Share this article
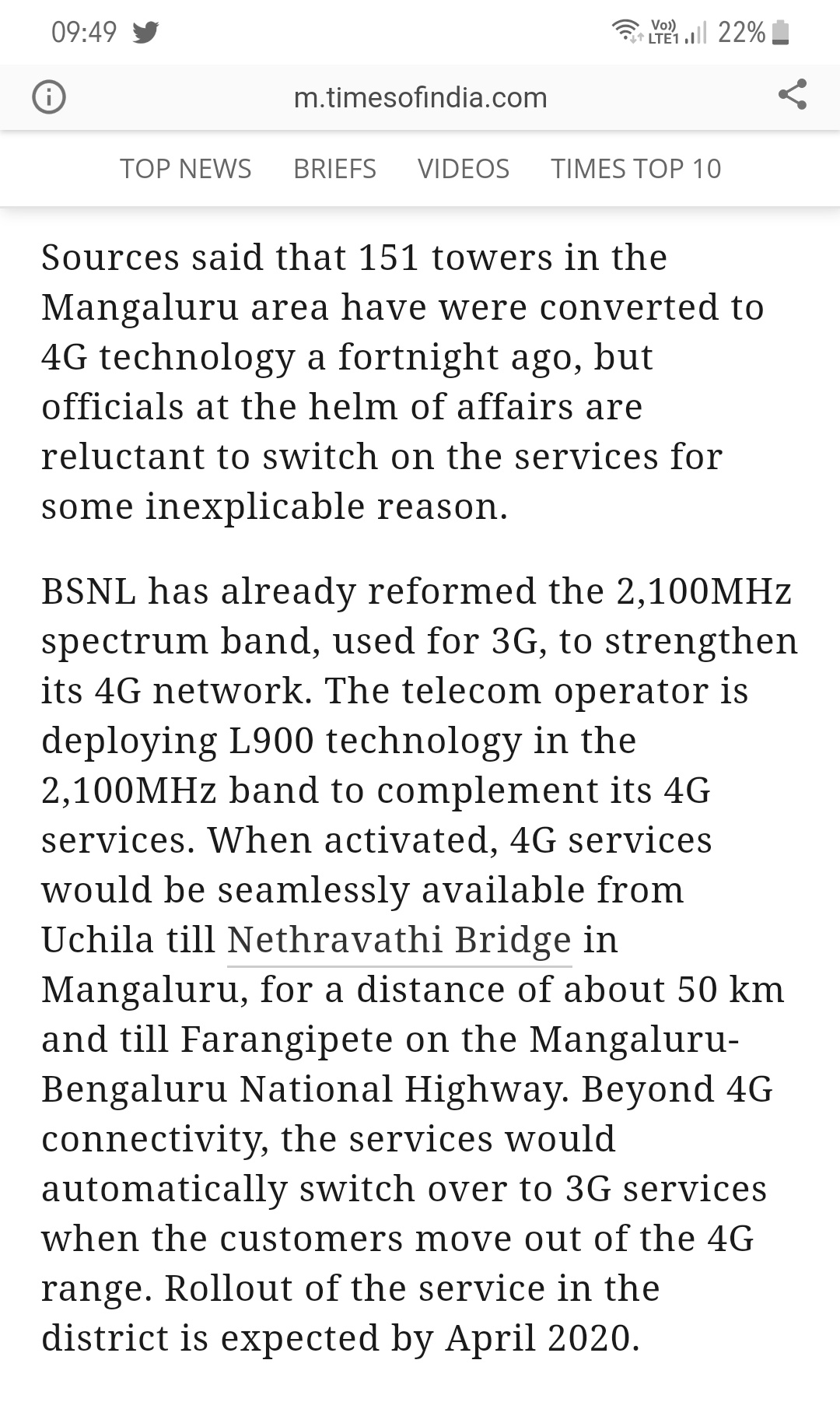This screenshot has width=840, height=1409. [792, 95]
